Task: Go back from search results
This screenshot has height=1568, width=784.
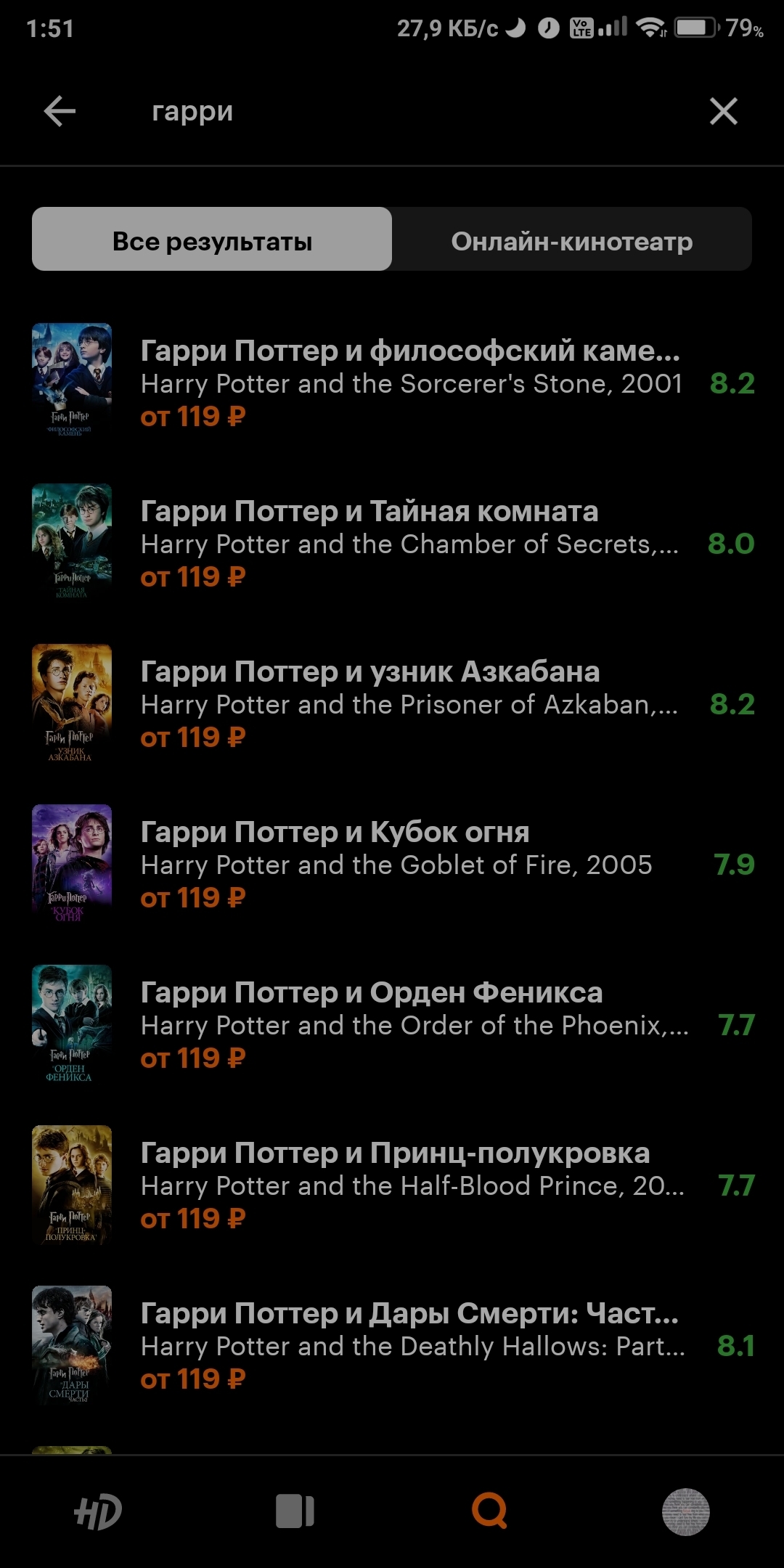Action: click(x=60, y=112)
